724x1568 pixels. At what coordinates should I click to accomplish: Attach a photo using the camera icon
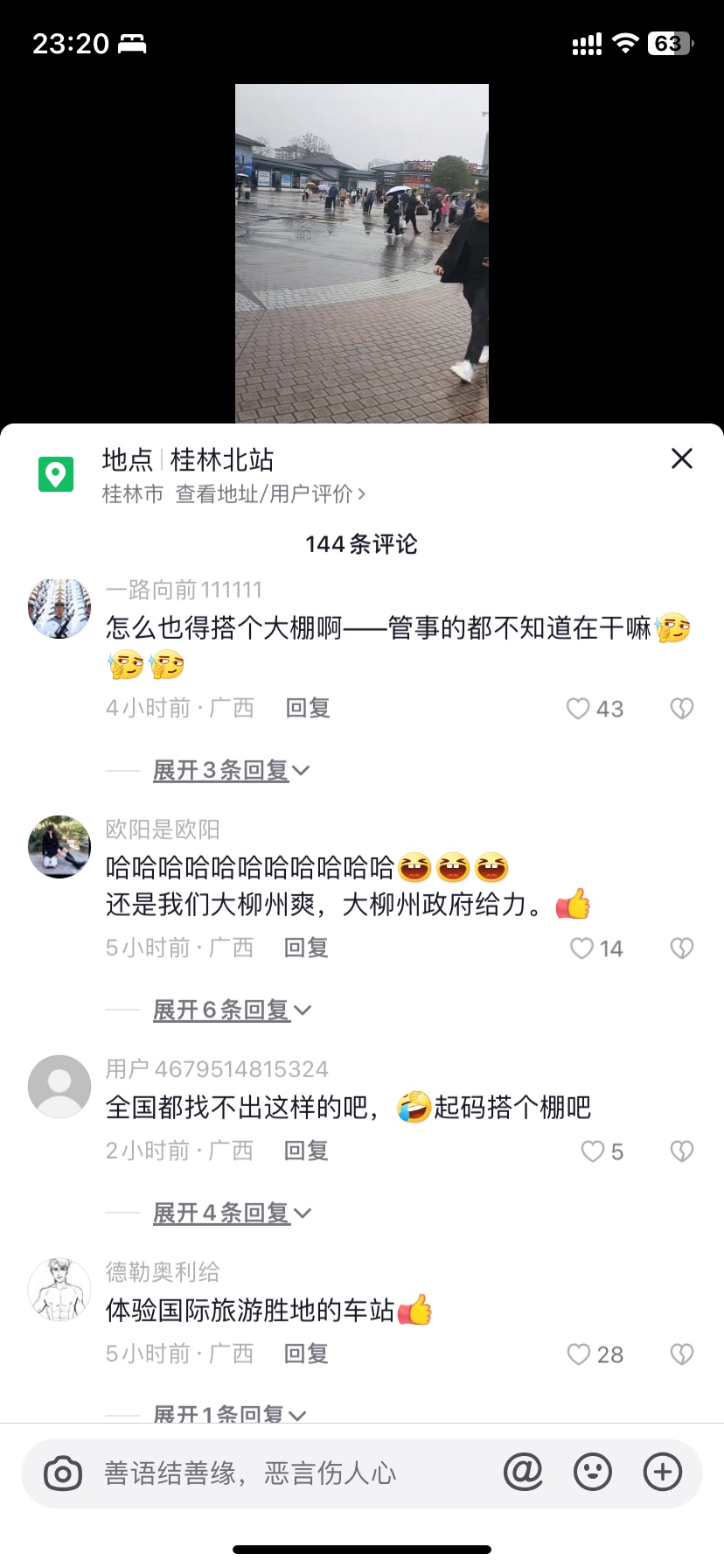coord(63,1473)
